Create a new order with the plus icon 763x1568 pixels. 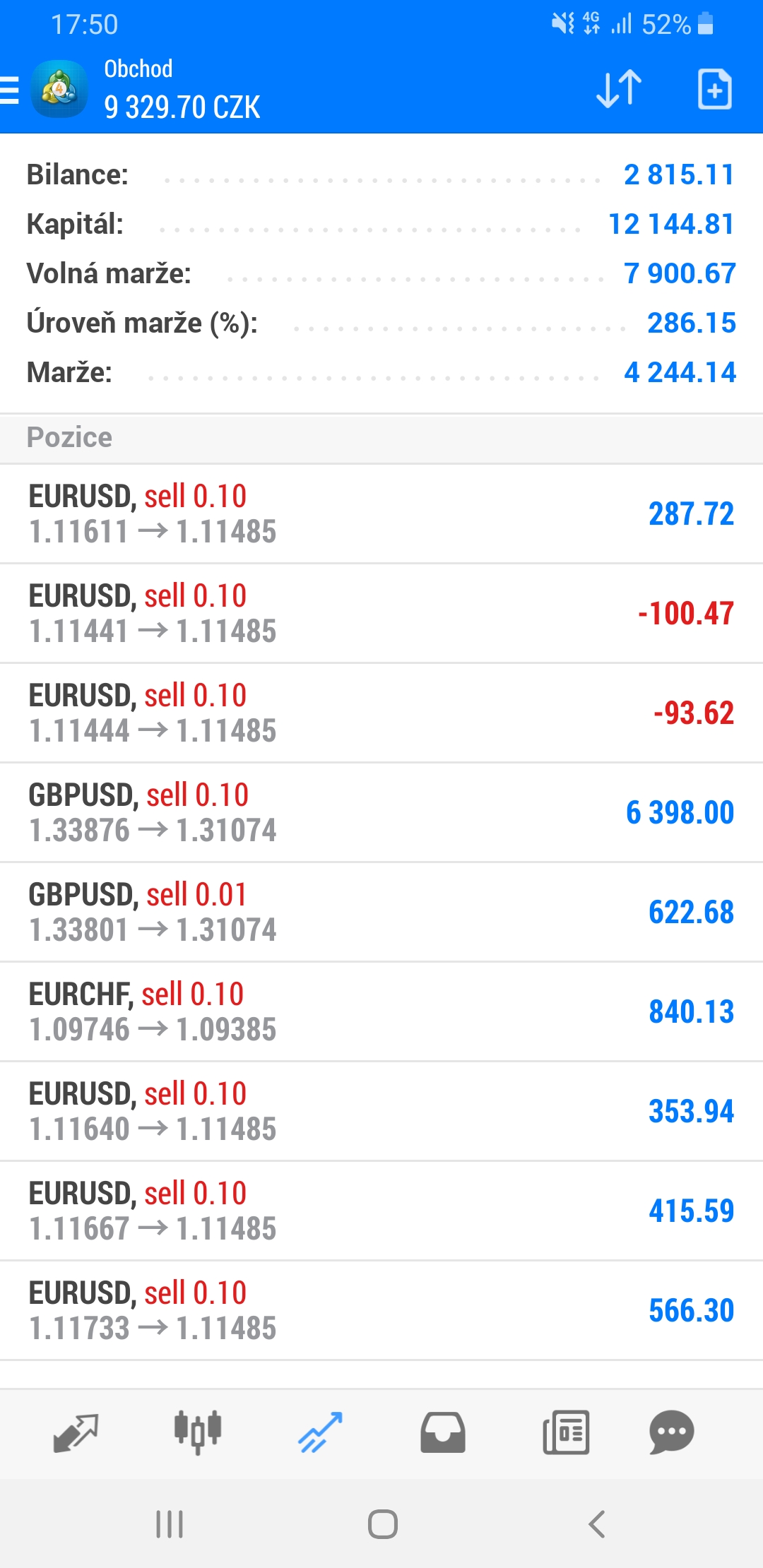click(714, 89)
